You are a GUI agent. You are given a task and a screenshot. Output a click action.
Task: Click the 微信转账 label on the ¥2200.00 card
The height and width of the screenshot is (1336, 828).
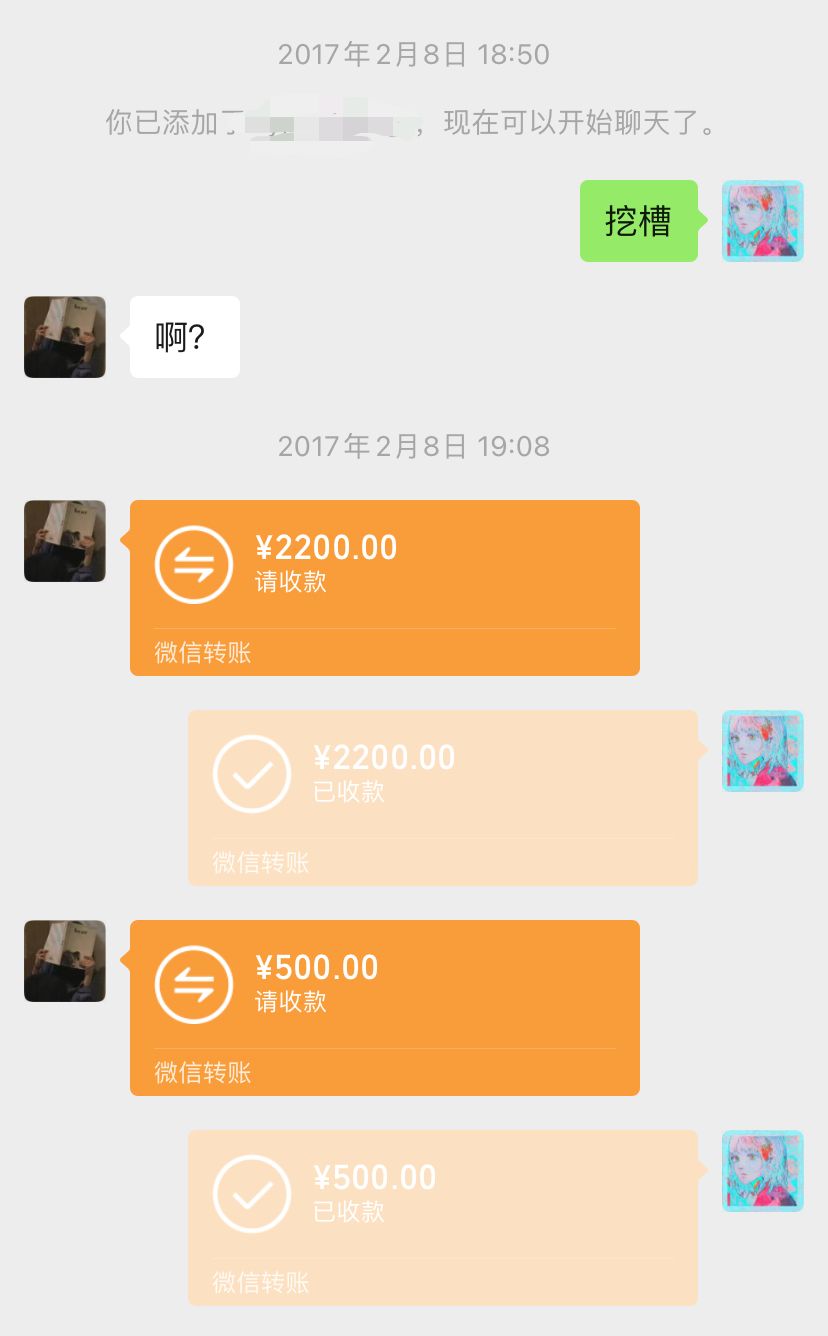click(203, 653)
